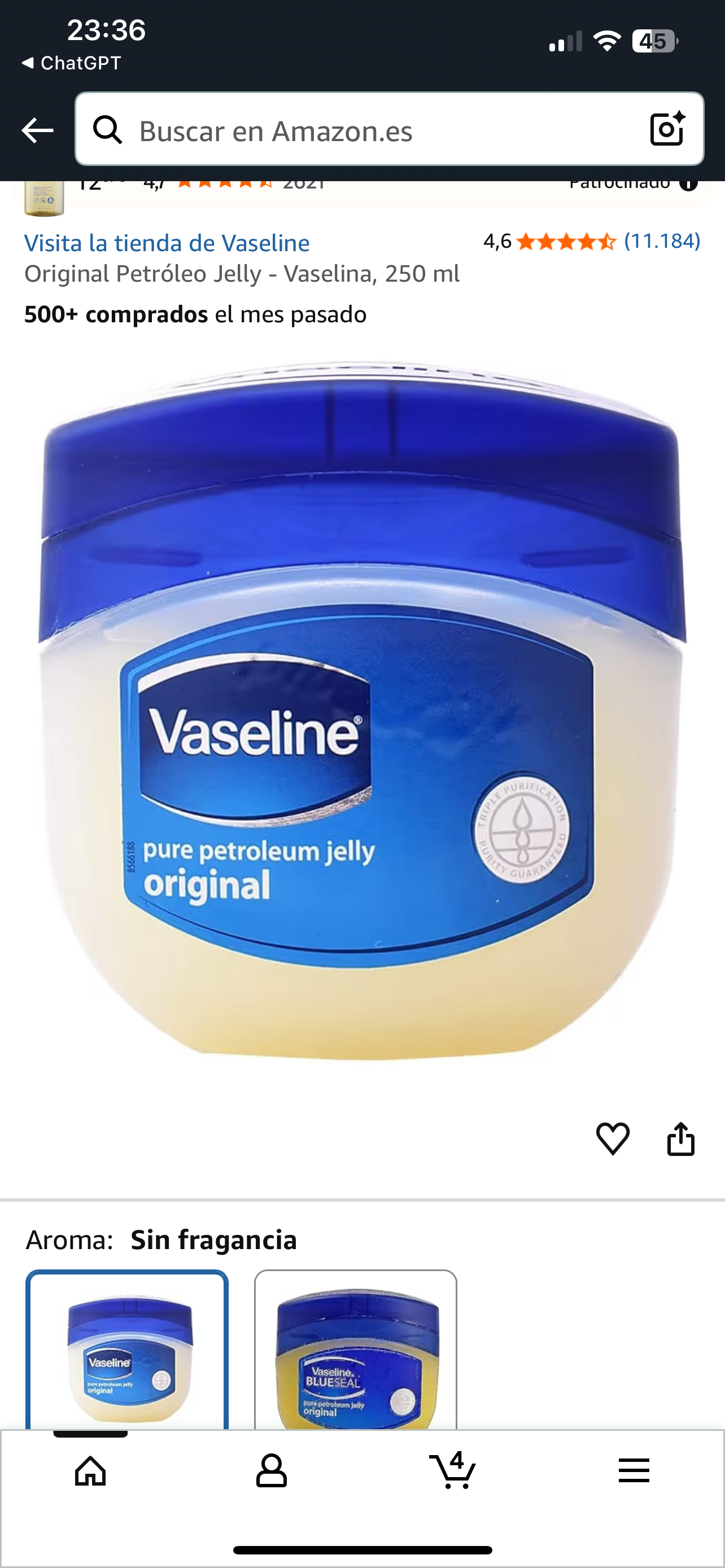Go back with the arrow icon
Viewport: 725px width, 1568px height.
[37, 130]
